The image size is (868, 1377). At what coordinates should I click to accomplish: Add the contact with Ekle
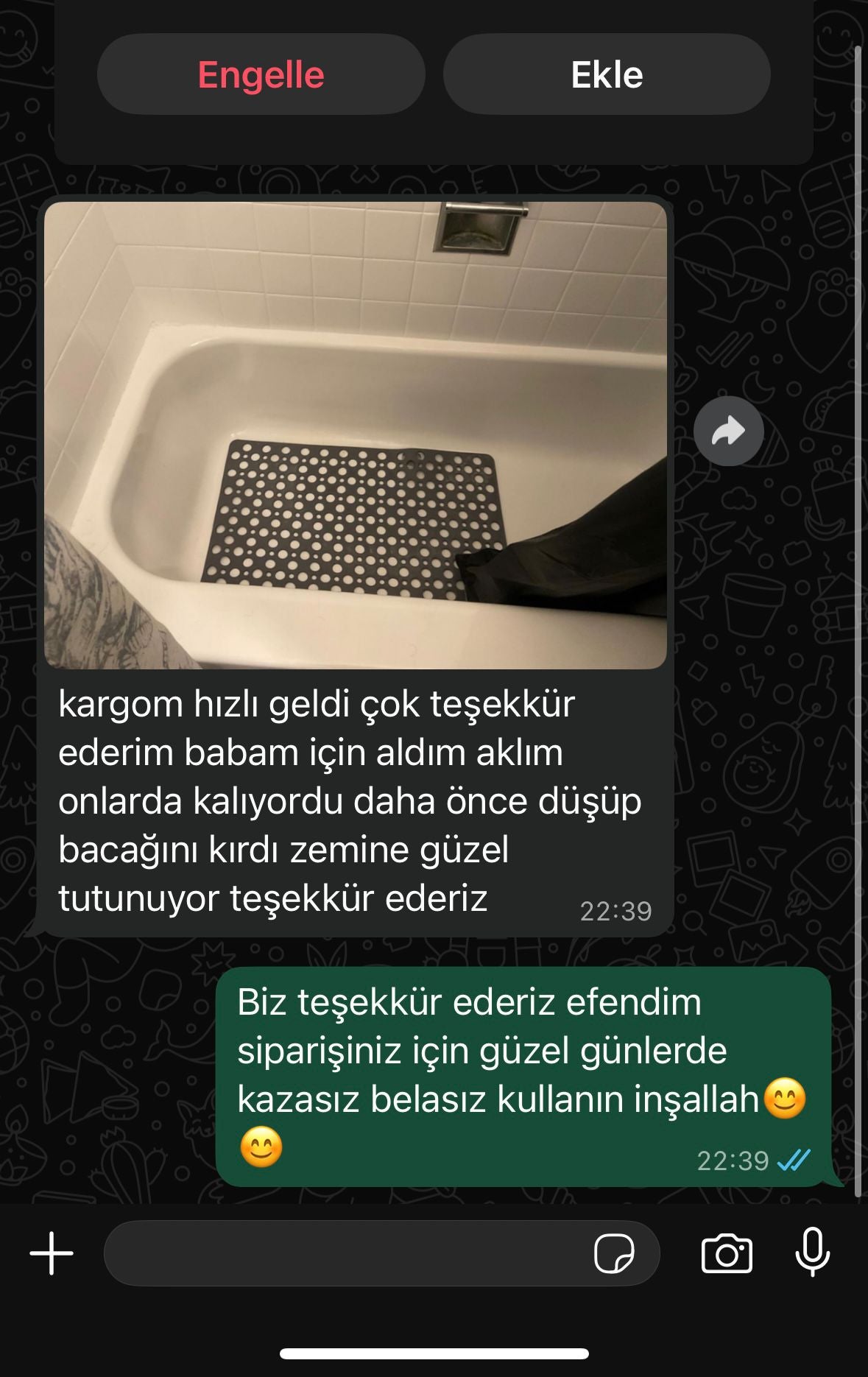[x=607, y=74]
